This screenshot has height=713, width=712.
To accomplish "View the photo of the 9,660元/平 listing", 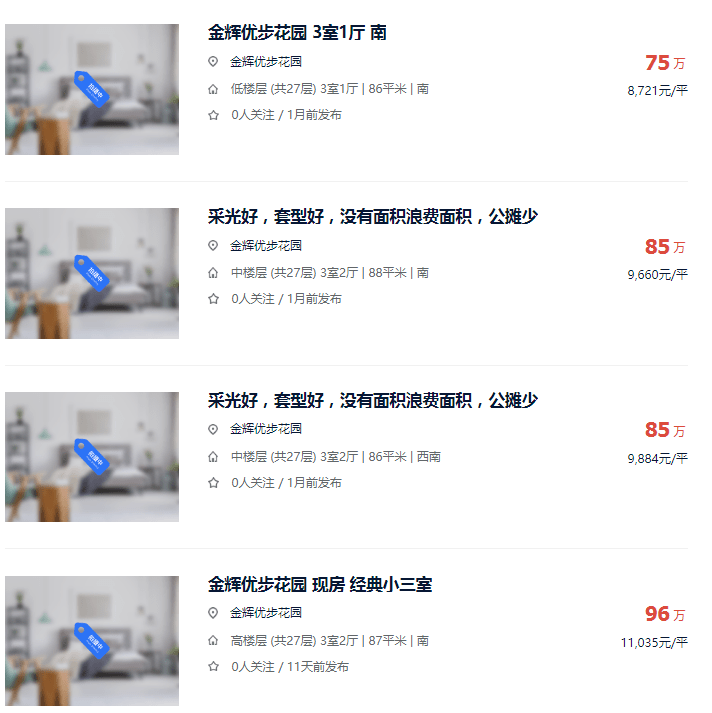I will (x=92, y=273).
